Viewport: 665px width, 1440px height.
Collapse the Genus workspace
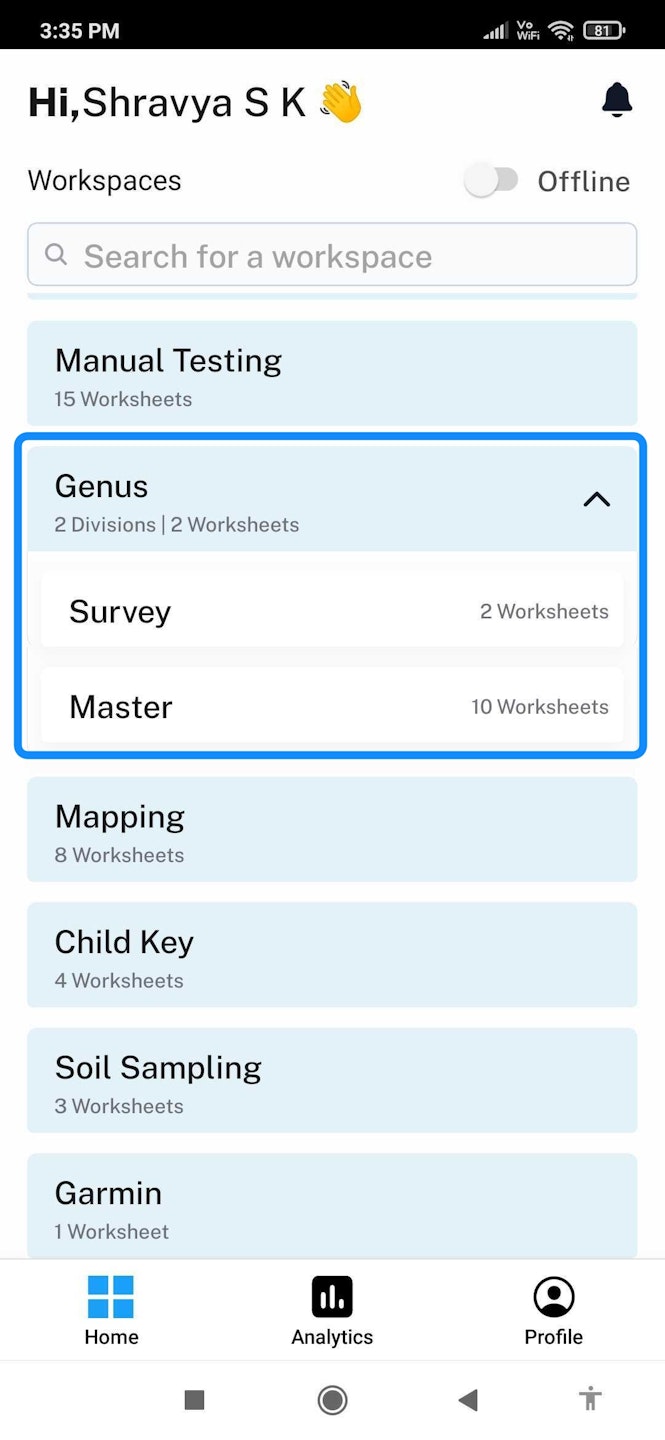coord(596,499)
